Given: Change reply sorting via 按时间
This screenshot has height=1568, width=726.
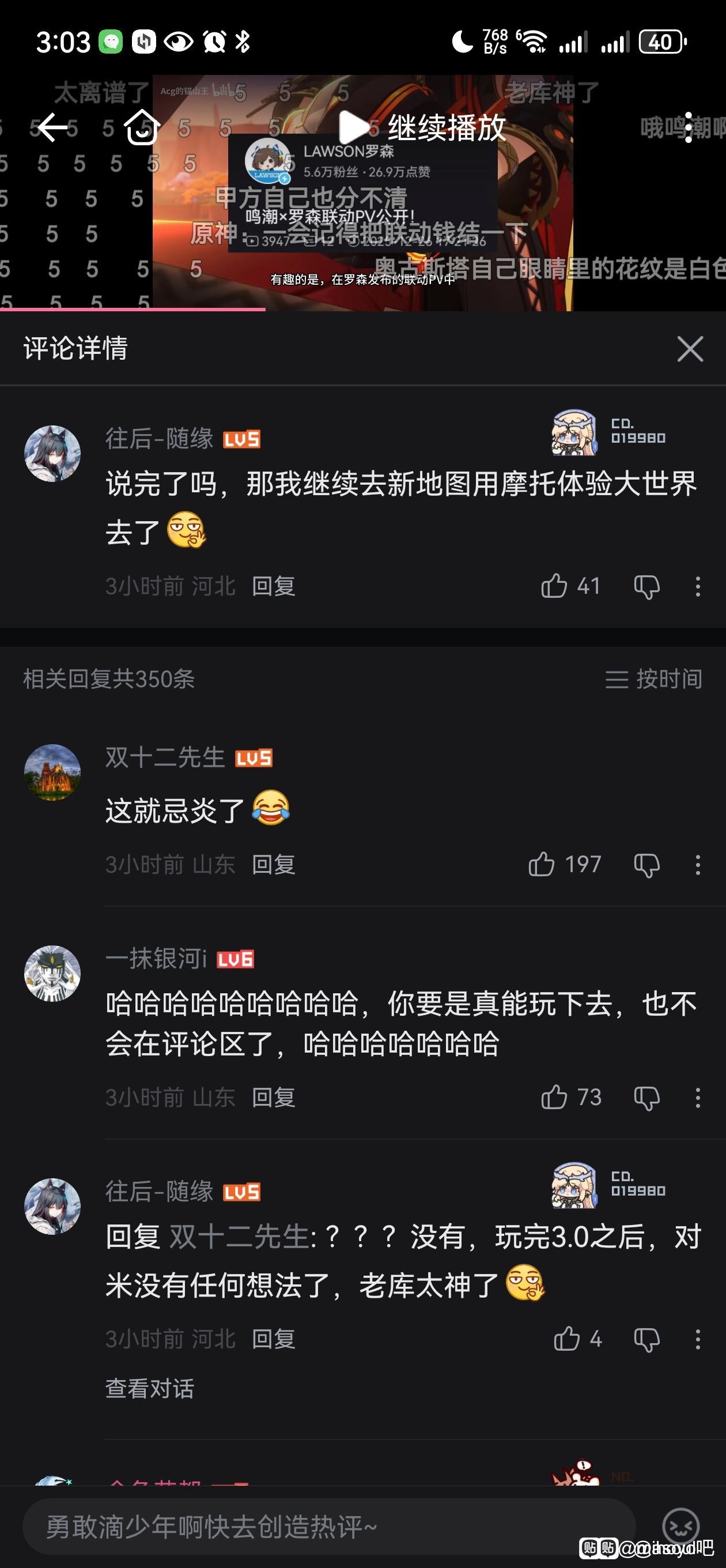Looking at the screenshot, I should [x=653, y=679].
